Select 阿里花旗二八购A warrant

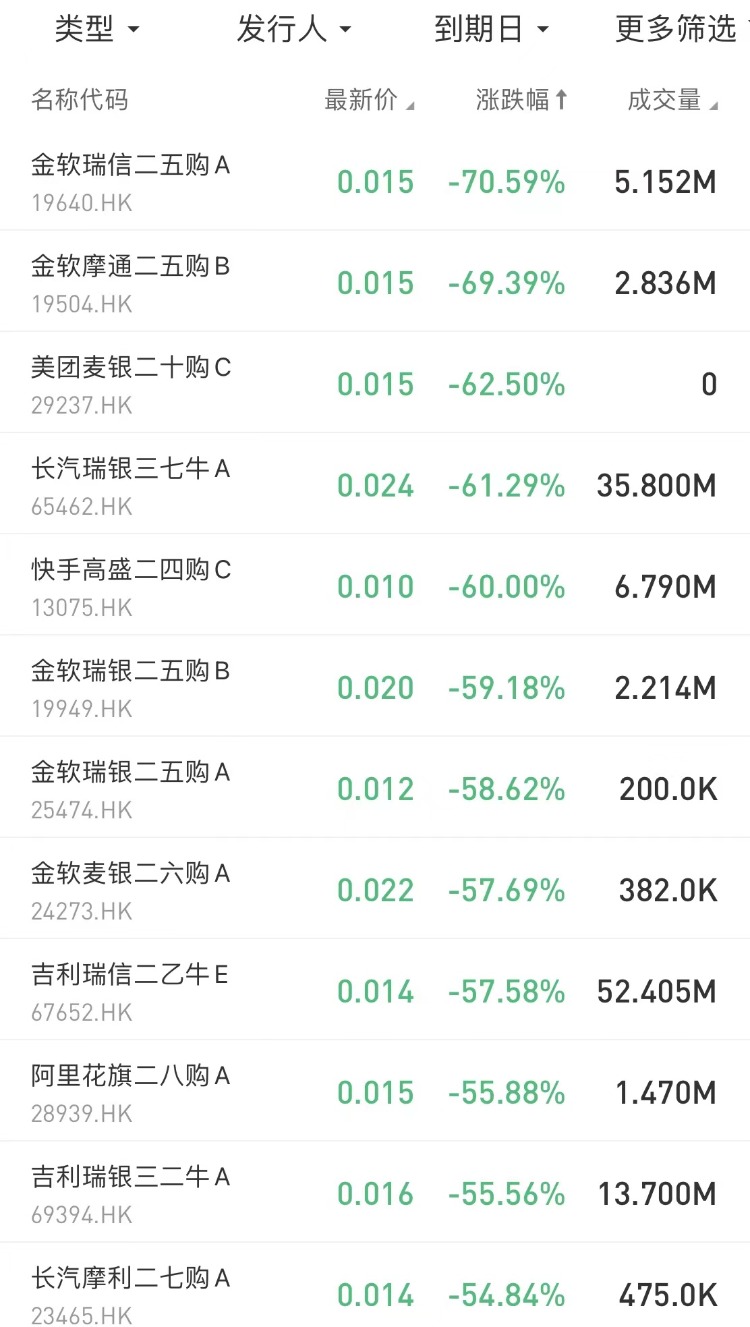pos(375,1091)
